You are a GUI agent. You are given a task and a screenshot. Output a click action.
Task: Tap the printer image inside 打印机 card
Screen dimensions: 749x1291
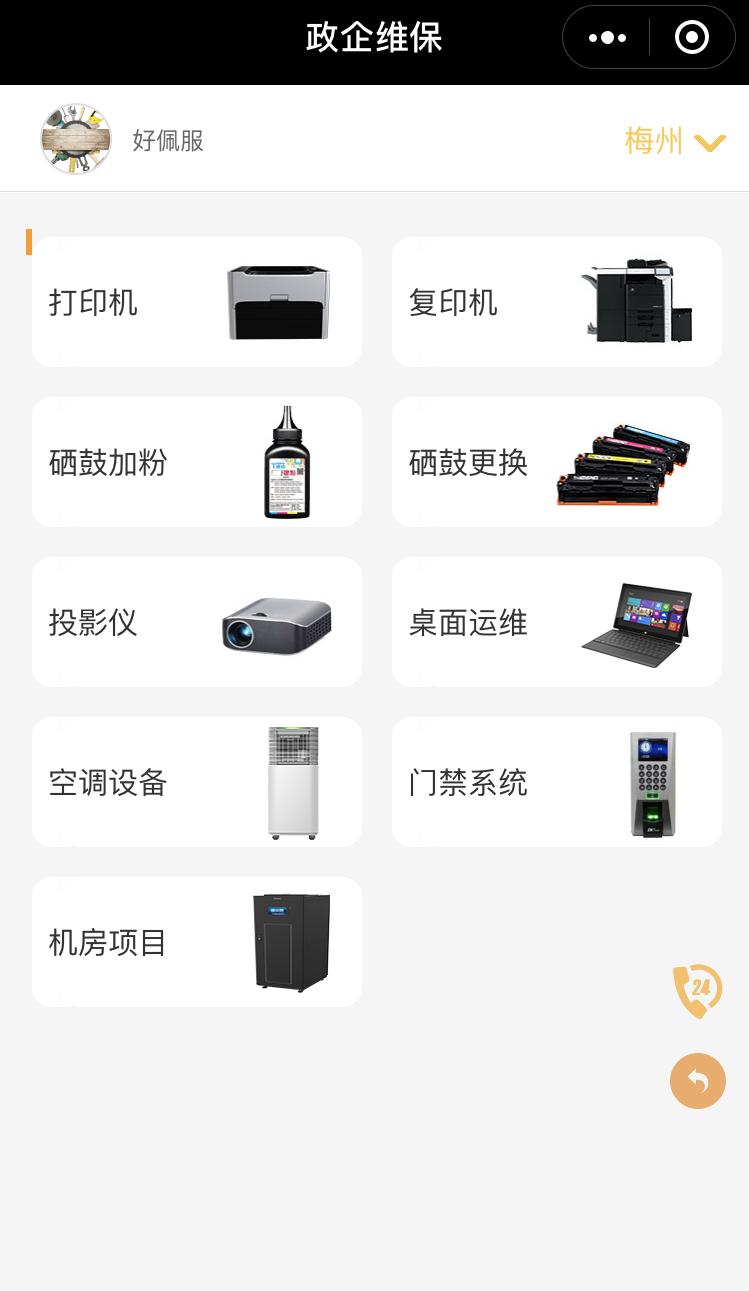[278, 301]
